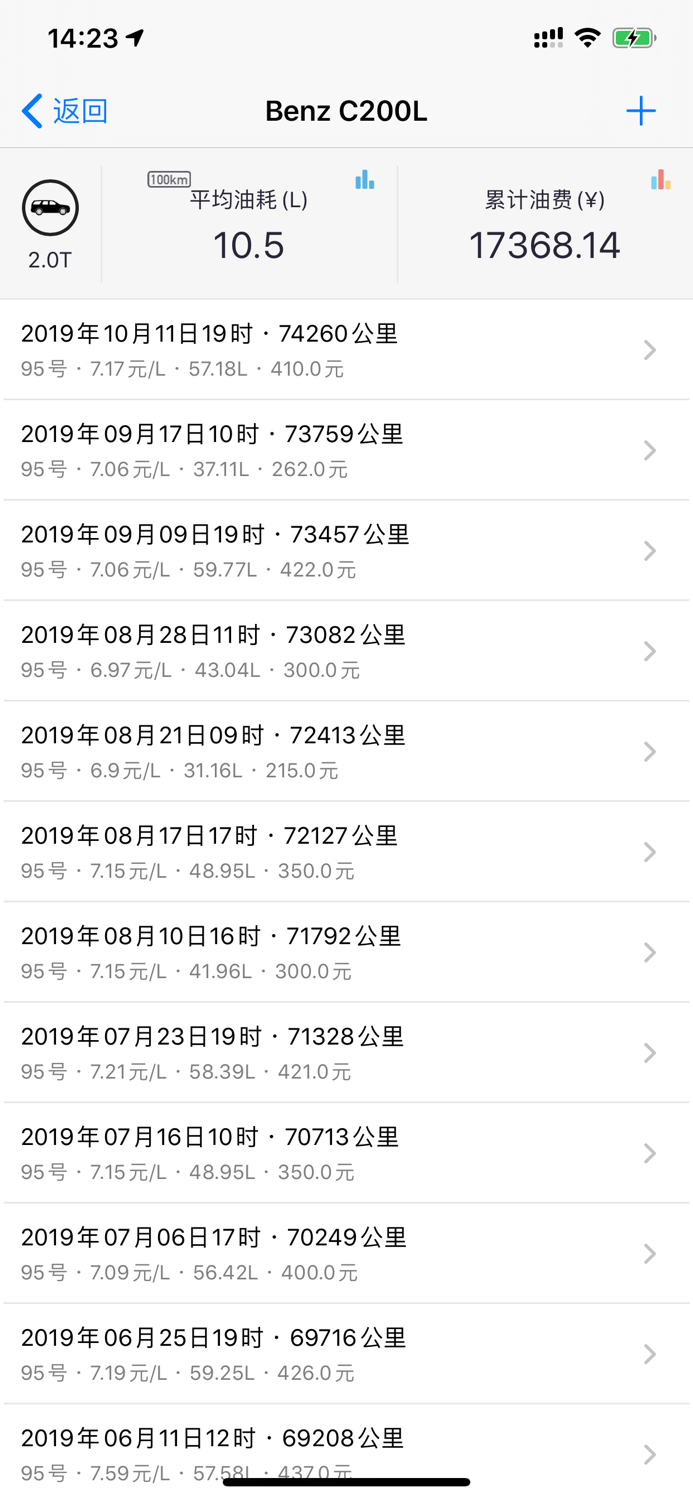The height and width of the screenshot is (1500, 693).
Task: Open the 72127公里 refuel record
Action: (346, 852)
